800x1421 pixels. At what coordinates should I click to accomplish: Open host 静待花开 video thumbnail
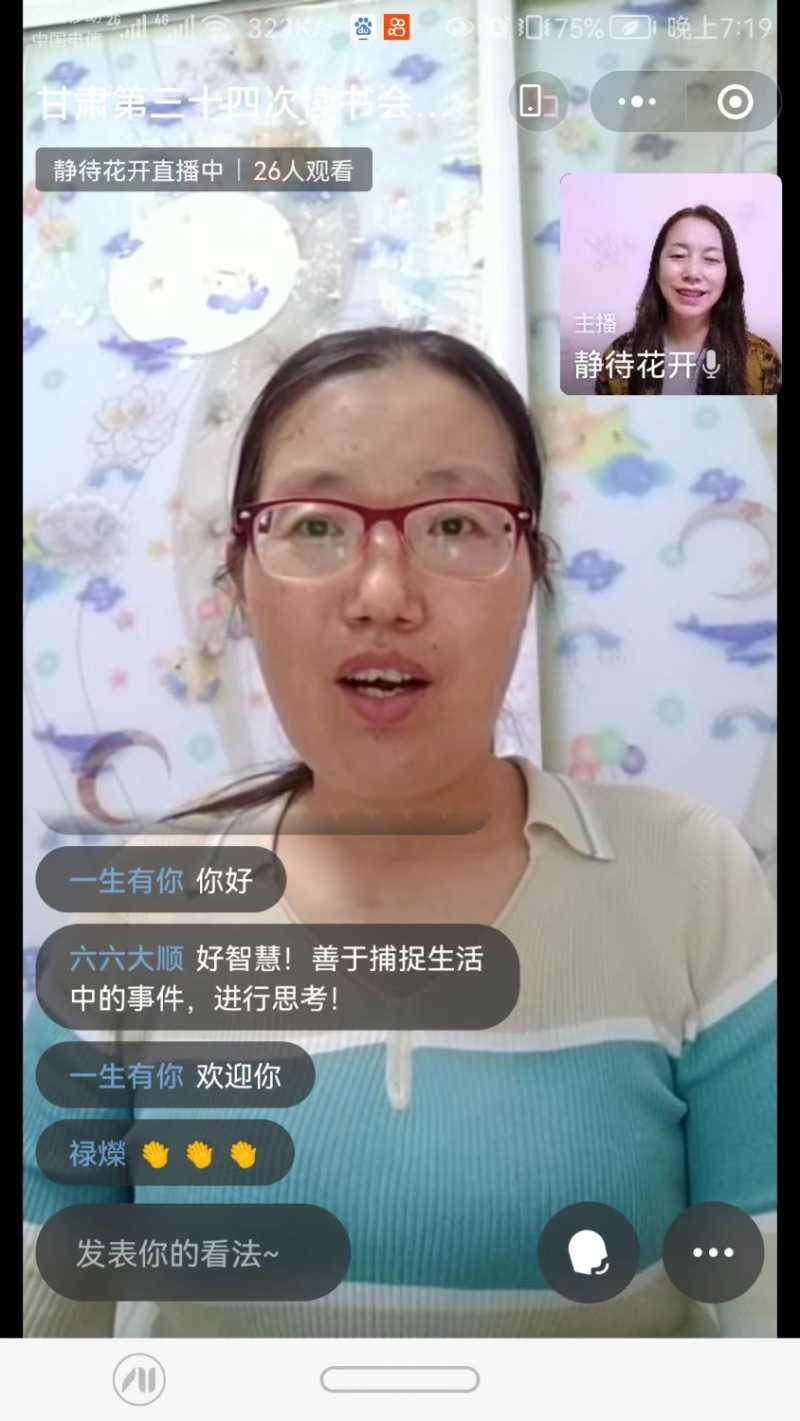(670, 284)
